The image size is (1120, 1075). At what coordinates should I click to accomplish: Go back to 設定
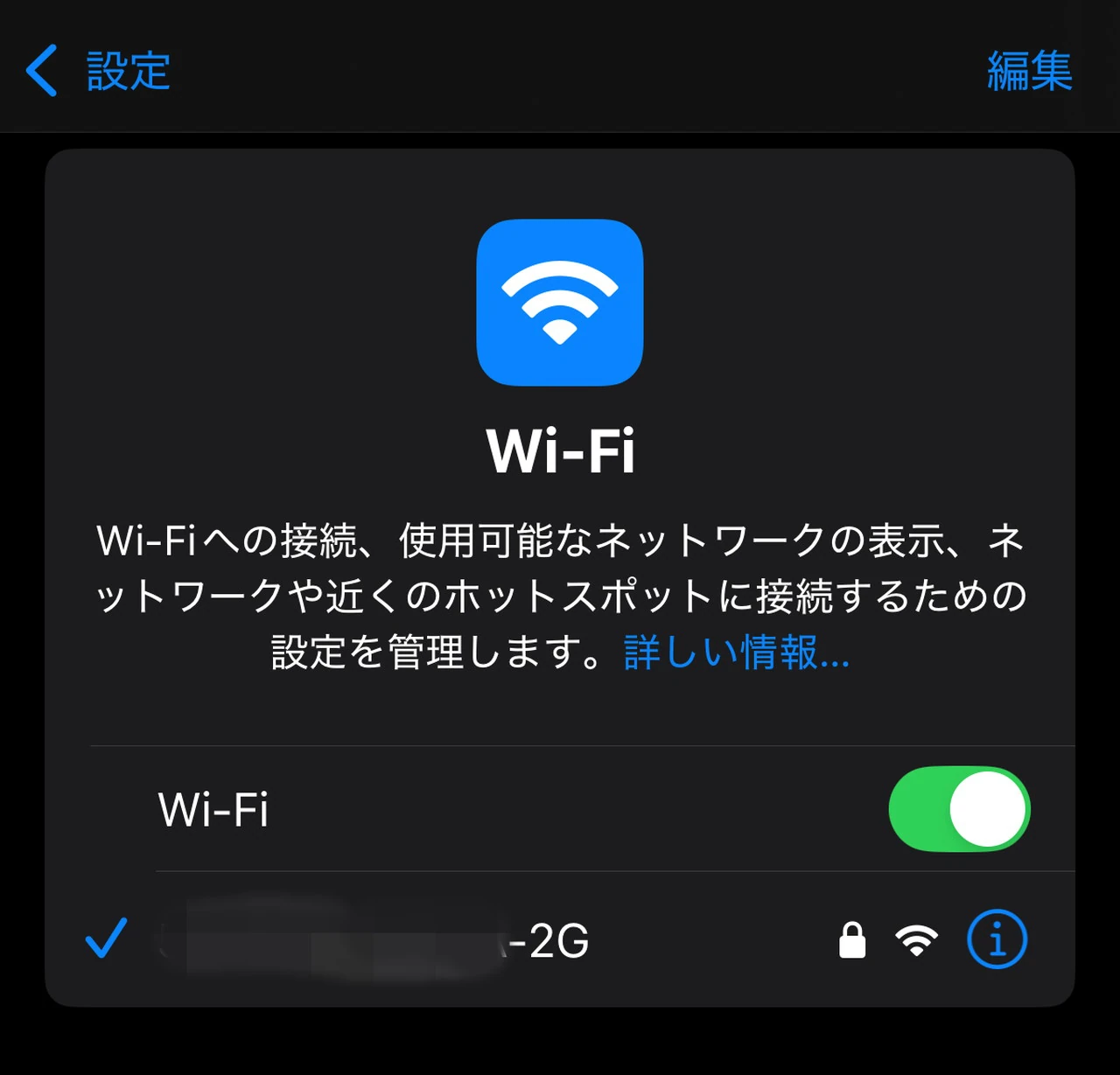point(98,71)
